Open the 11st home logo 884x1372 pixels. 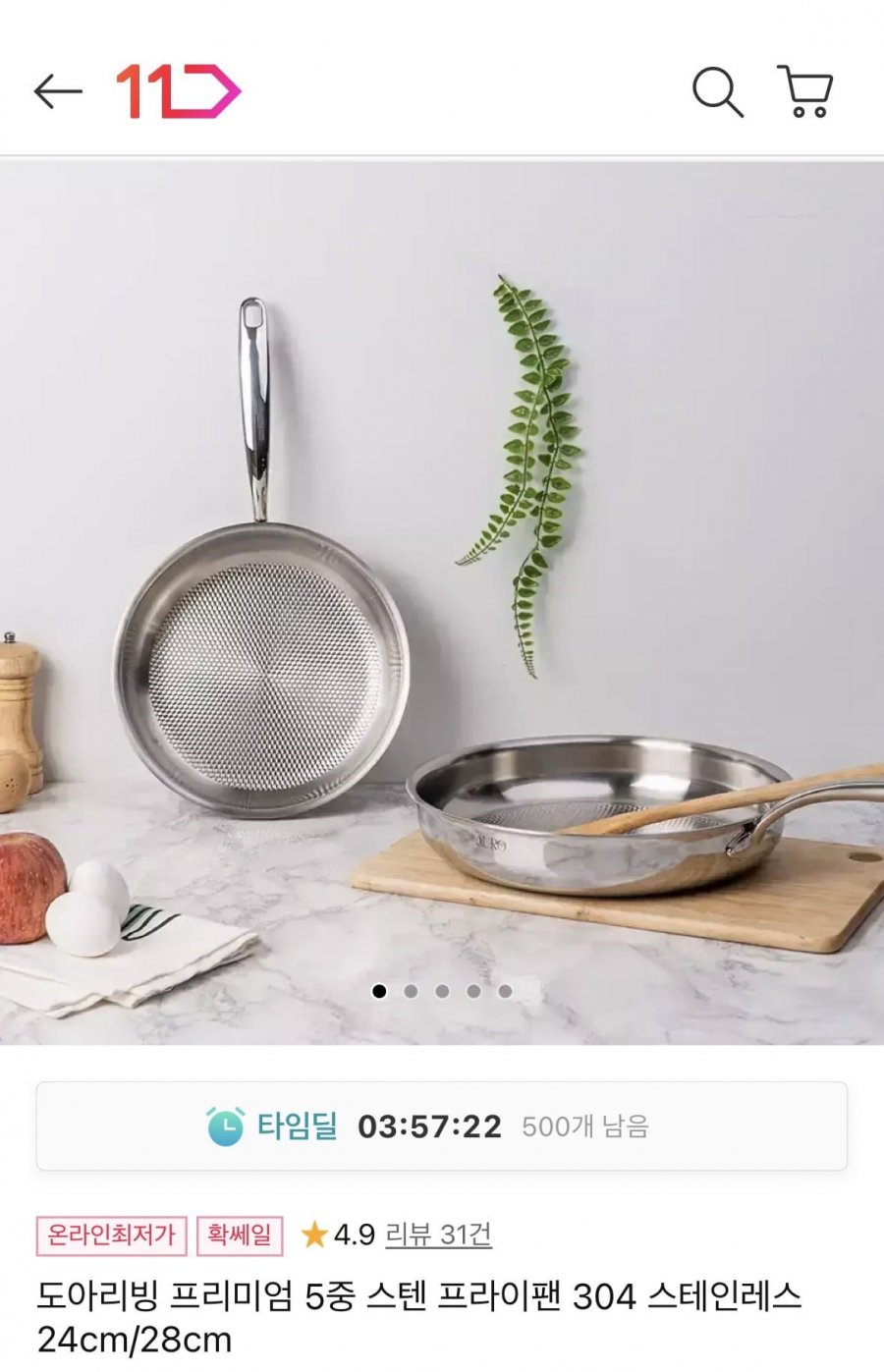click(178, 92)
